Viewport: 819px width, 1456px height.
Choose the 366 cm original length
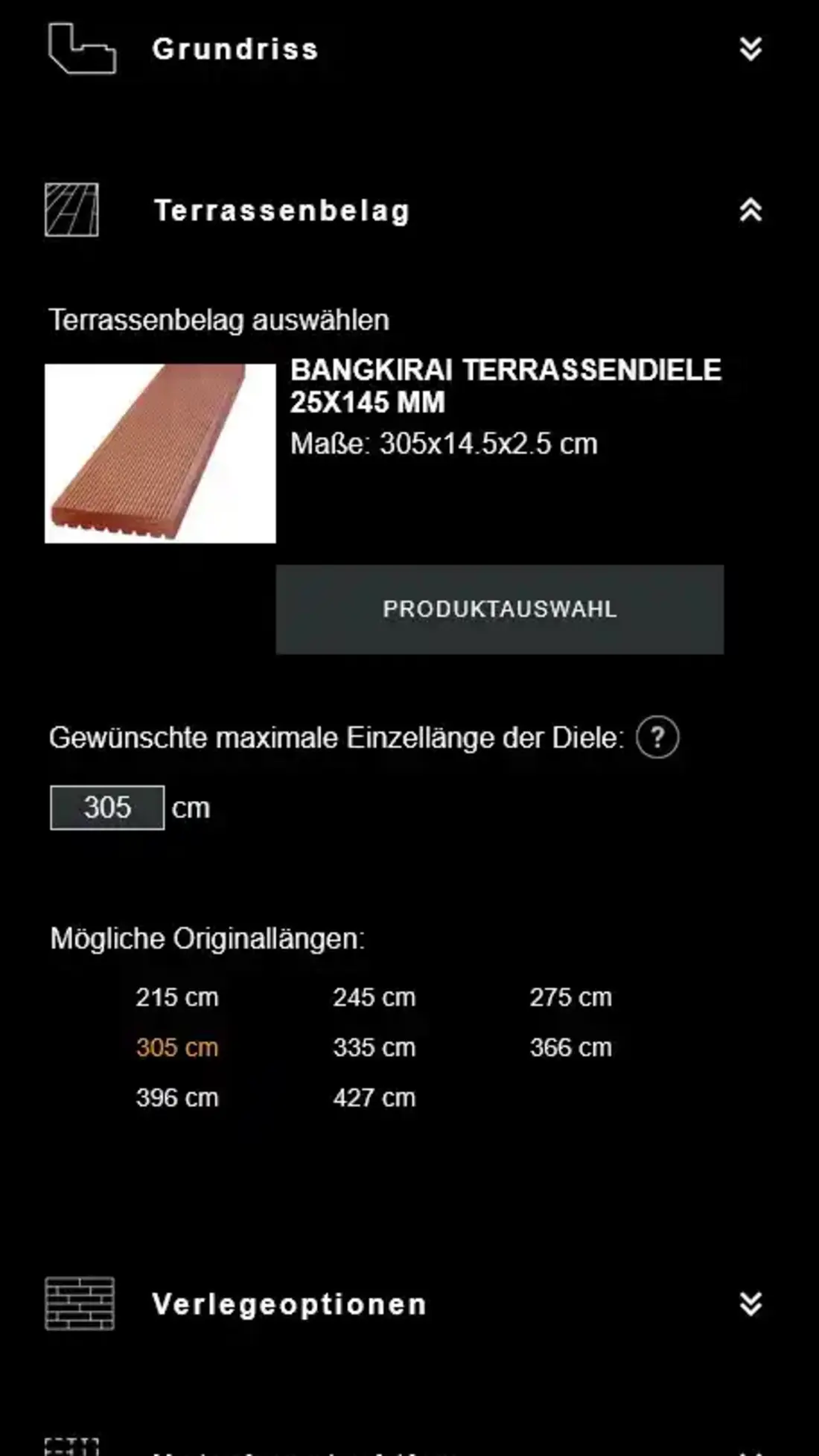click(570, 1048)
